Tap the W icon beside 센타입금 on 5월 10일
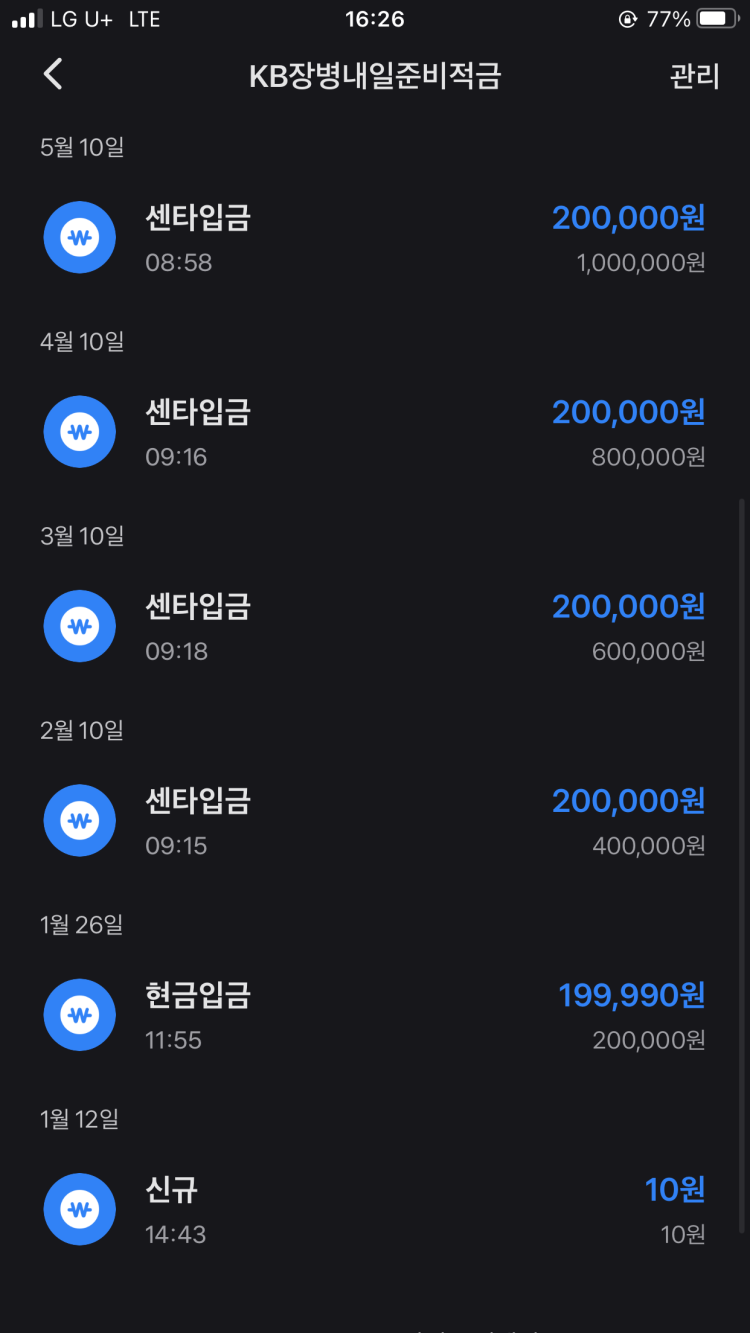Screen dimensions: 750x1333 pos(80,237)
